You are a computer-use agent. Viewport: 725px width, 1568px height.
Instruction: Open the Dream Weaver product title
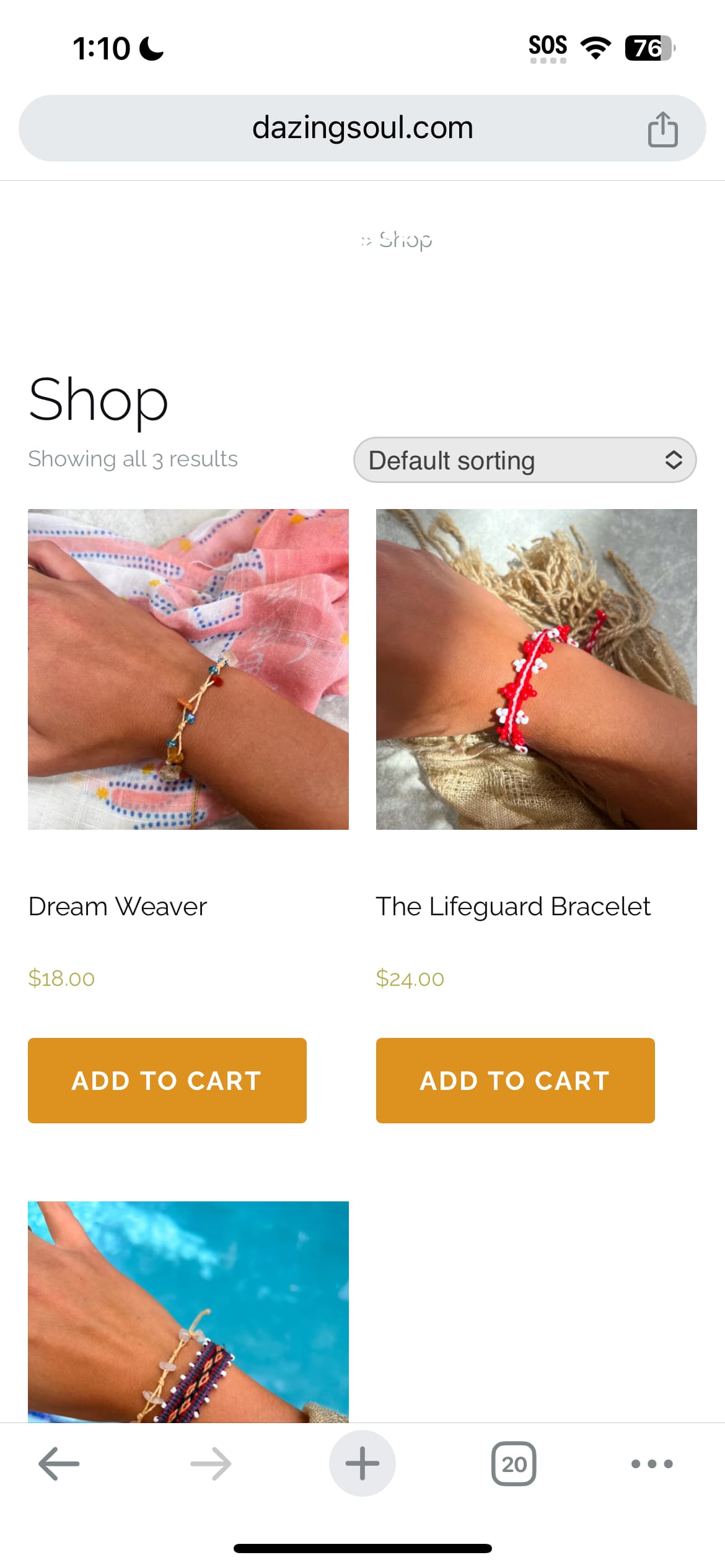118,907
